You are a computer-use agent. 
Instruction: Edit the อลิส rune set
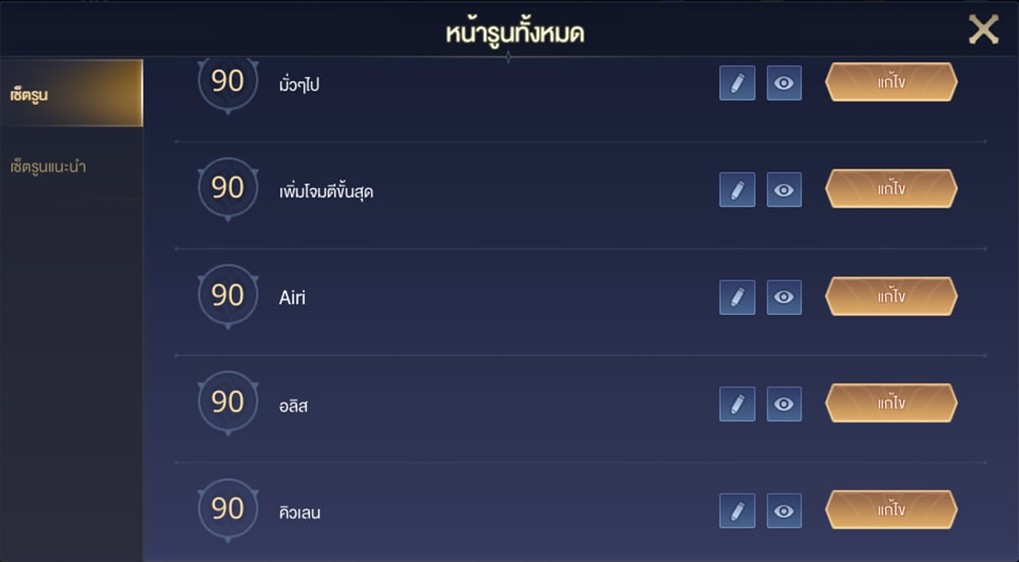[890, 403]
